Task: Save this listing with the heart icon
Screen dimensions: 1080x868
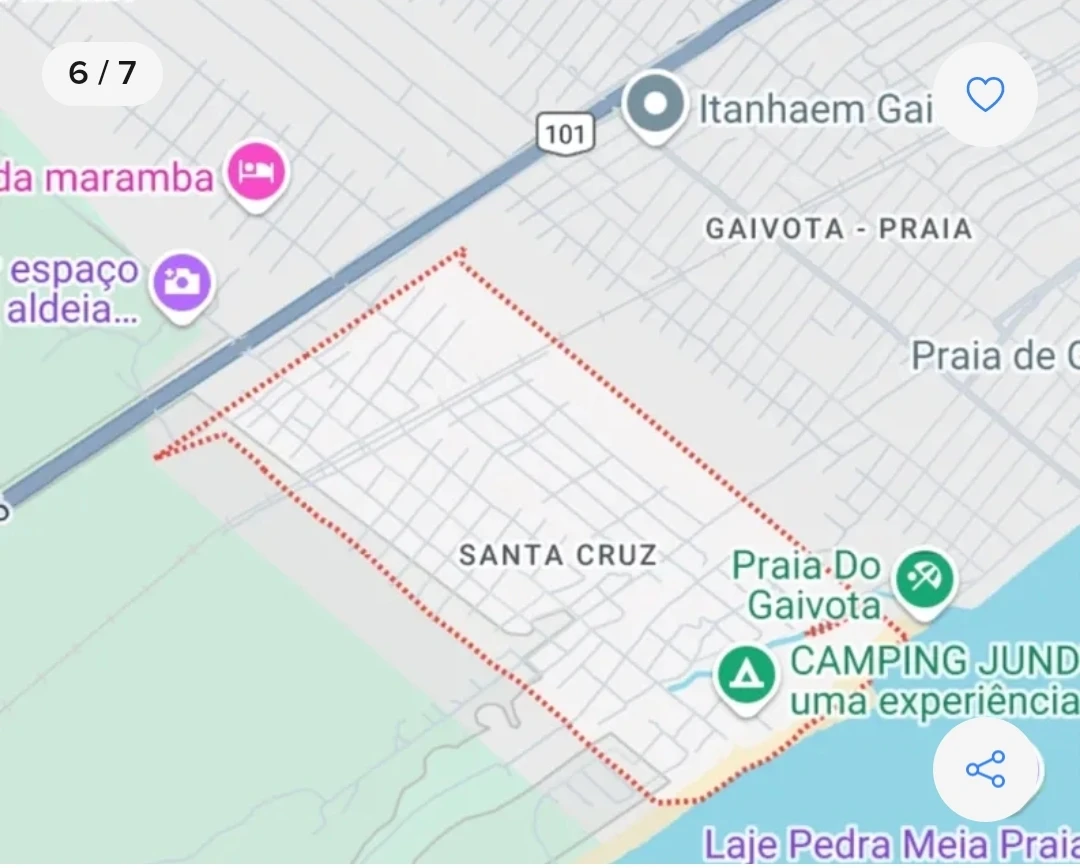Action: [x=985, y=95]
